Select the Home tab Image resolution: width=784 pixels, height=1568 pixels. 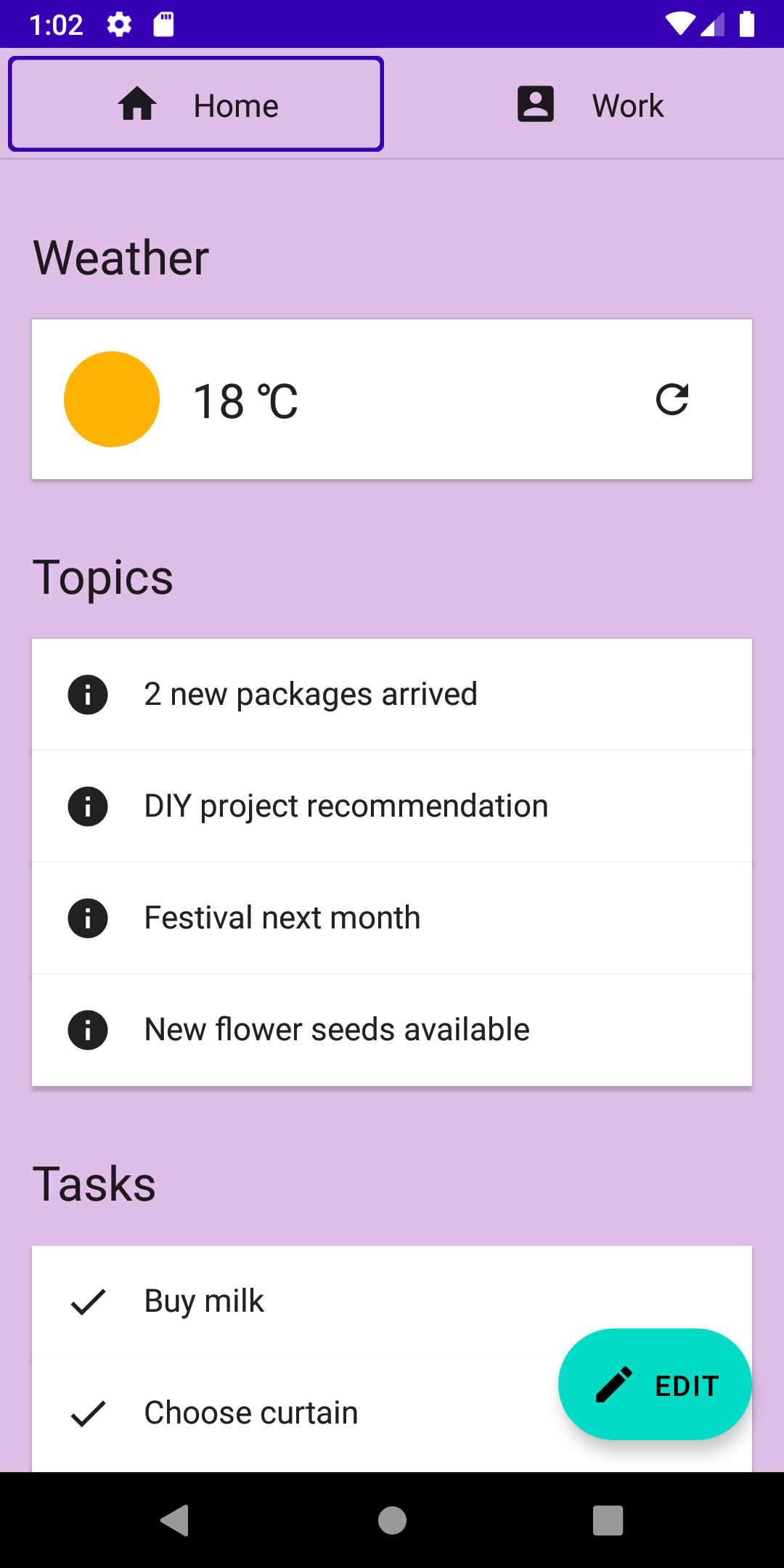tap(196, 105)
